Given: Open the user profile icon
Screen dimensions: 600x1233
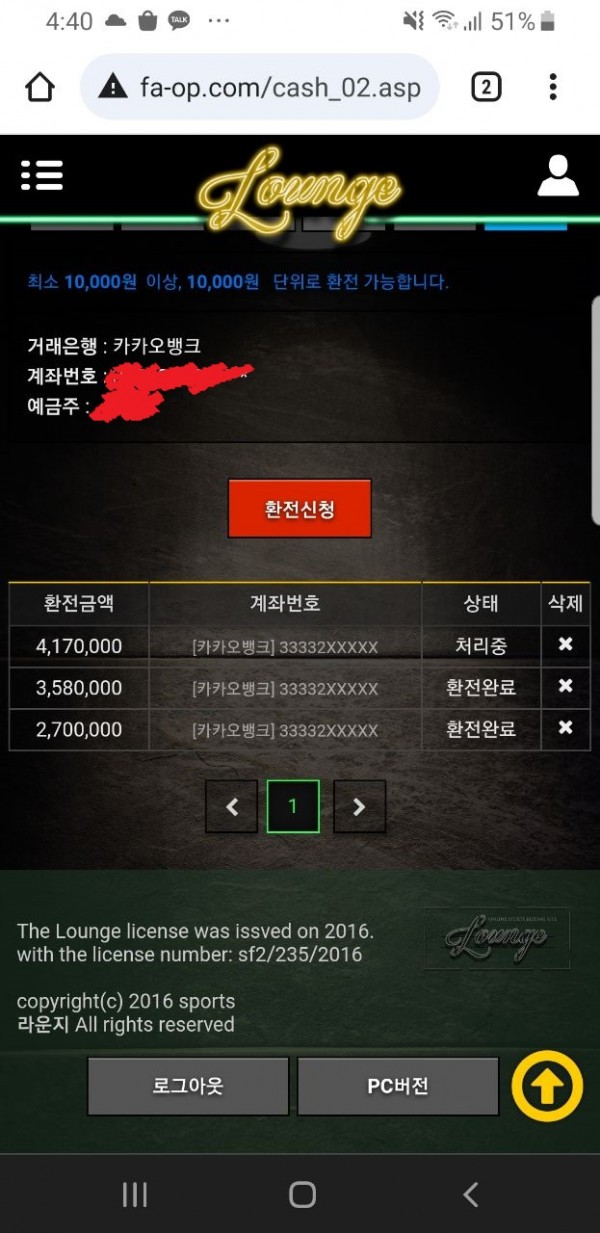Looking at the screenshot, I should click(x=557, y=175).
